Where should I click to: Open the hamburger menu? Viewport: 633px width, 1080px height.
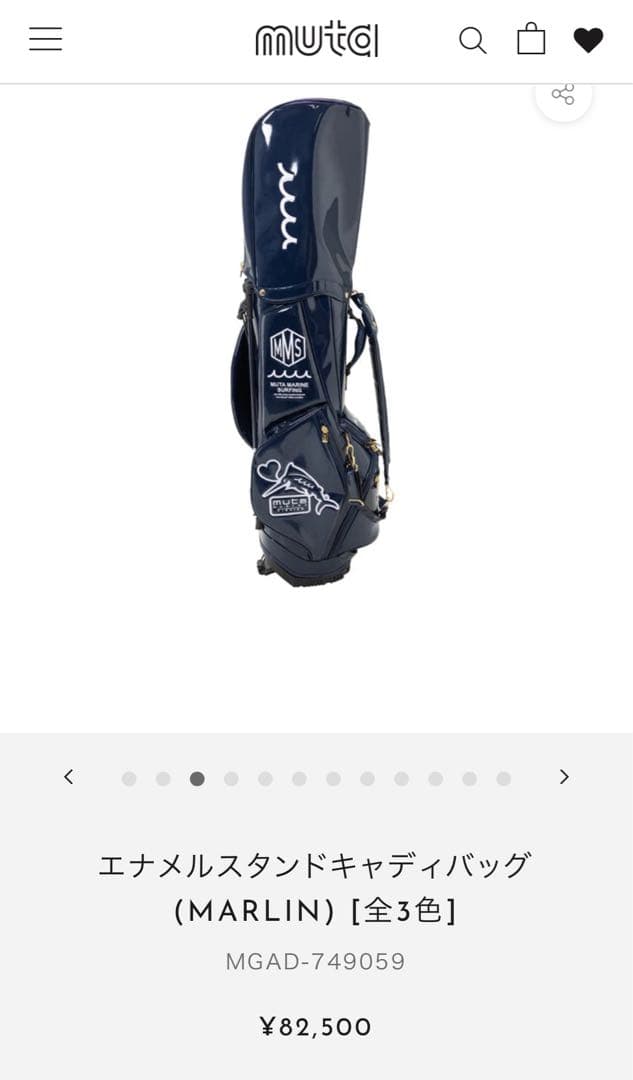tap(45, 39)
